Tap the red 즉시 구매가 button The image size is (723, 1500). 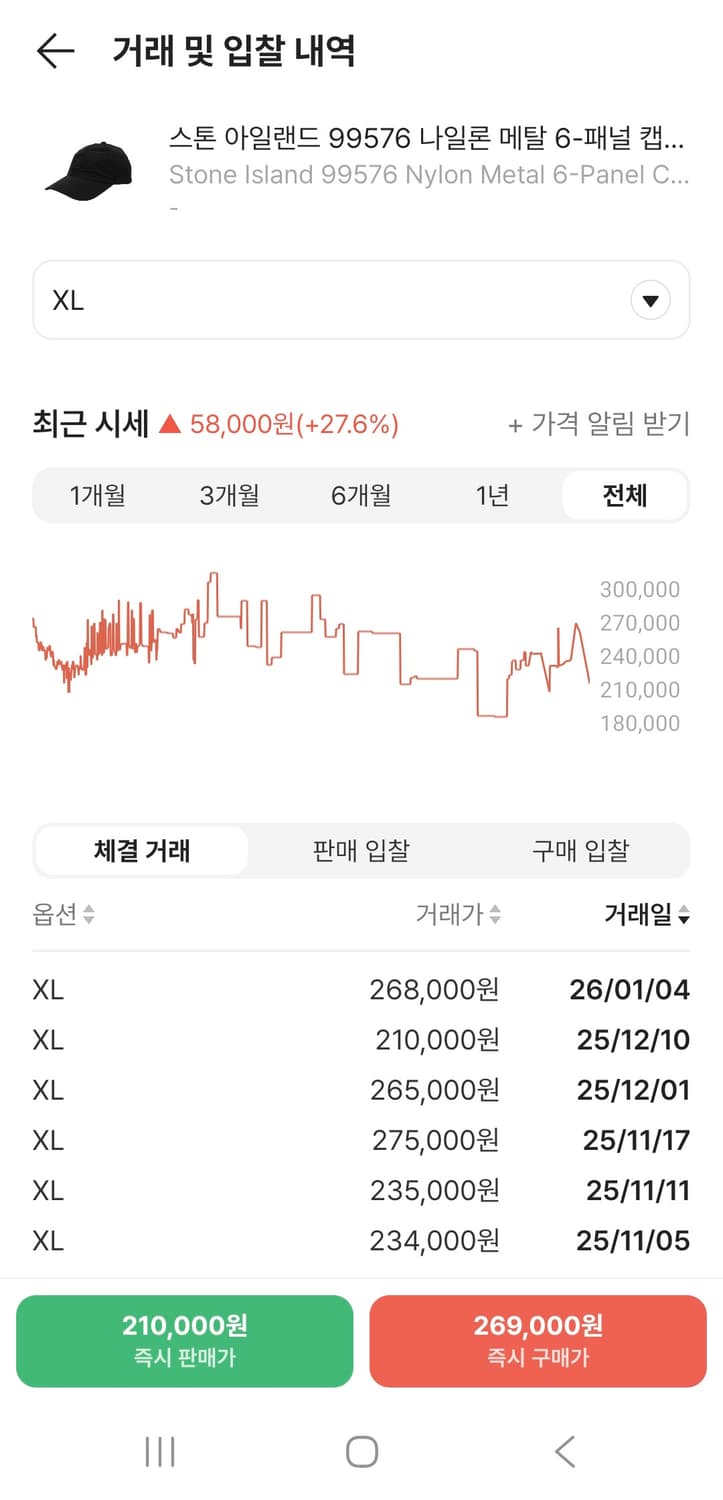538,1341
